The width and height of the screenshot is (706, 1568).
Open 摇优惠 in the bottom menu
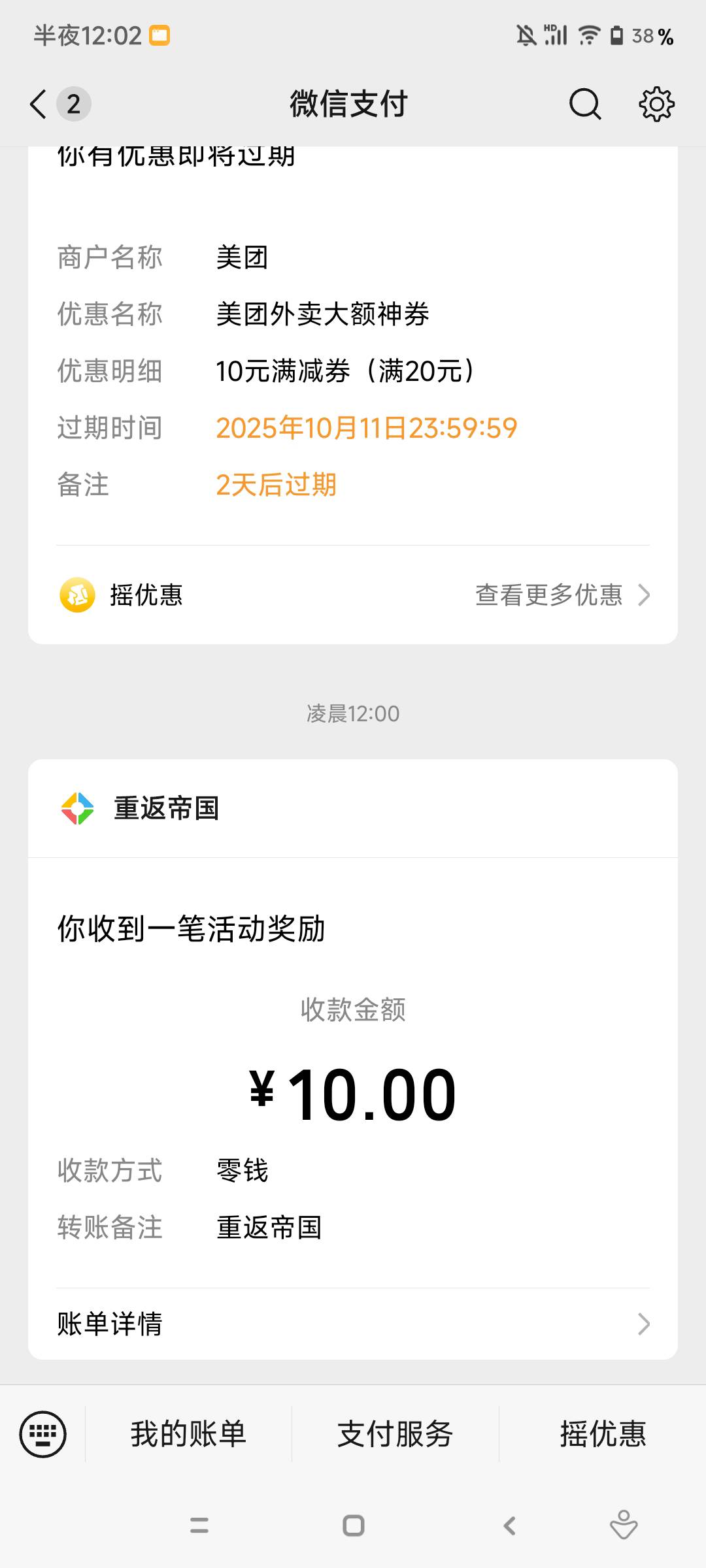tap(603, 1434)
